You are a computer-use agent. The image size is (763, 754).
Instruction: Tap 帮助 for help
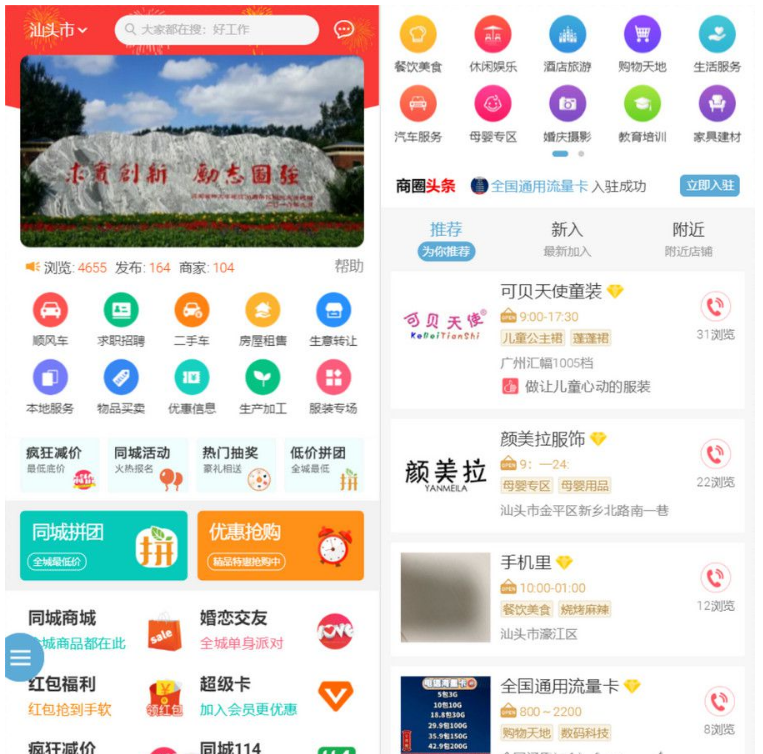click(349, 267)
